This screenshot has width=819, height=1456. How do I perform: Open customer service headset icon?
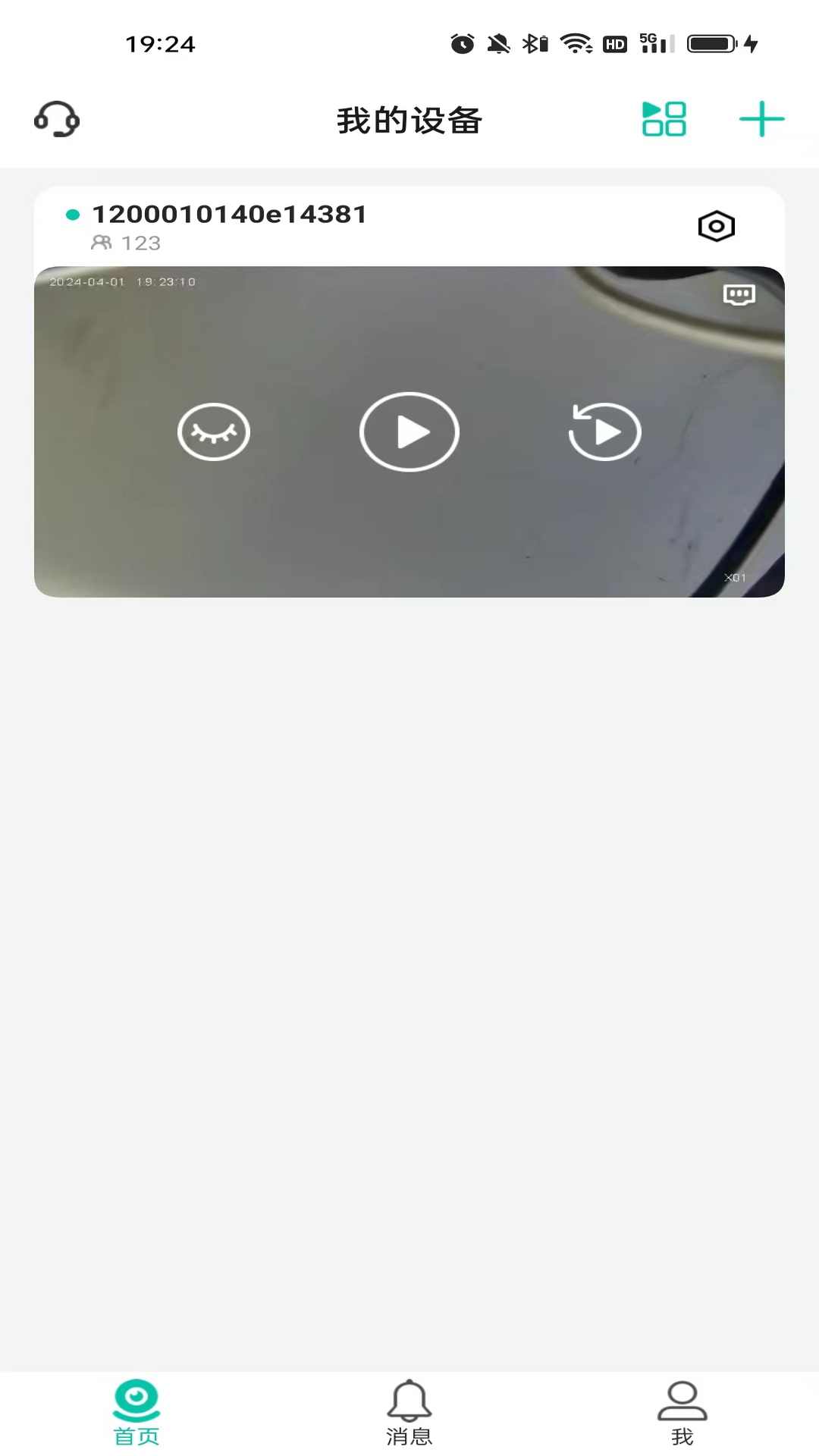[x=57, y=120]
